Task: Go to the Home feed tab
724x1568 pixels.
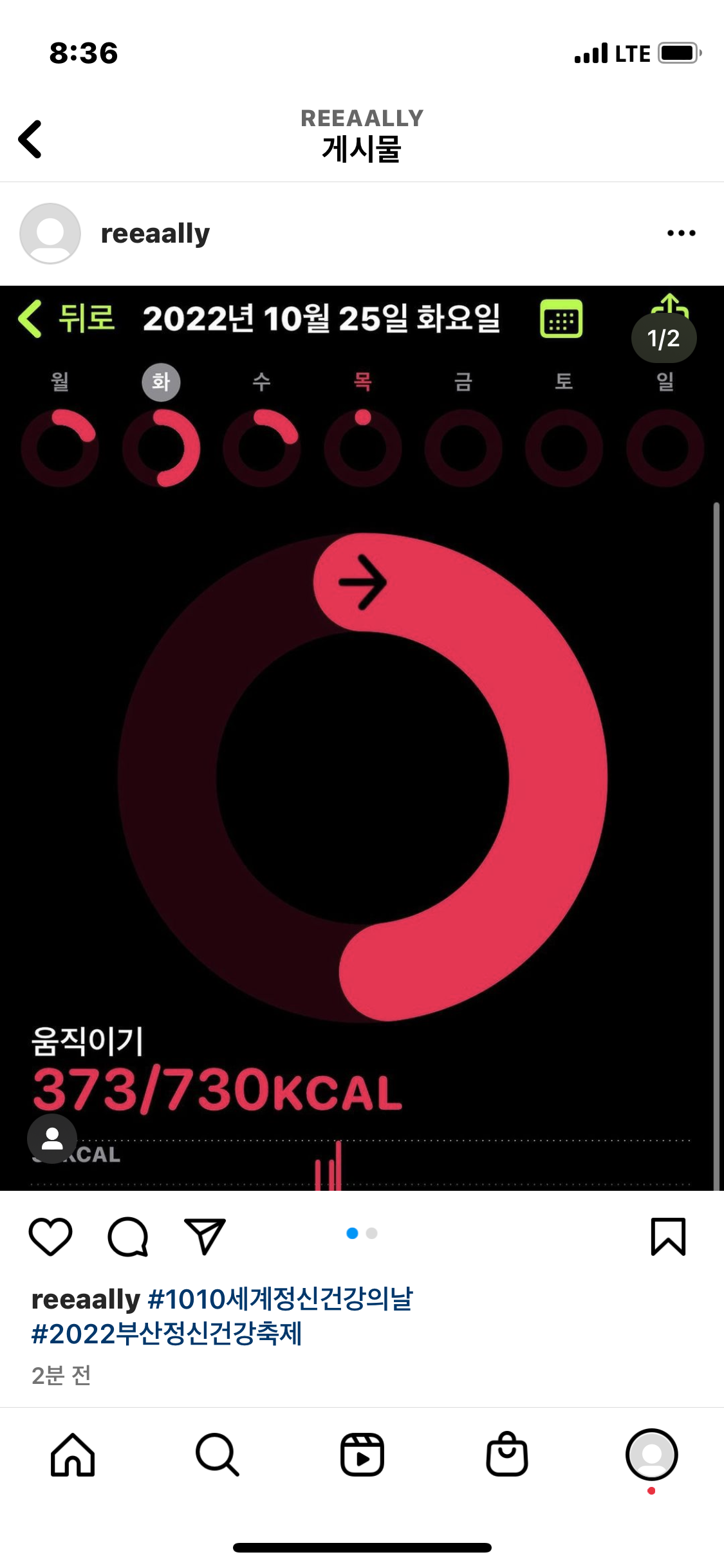Action: 73,1455
